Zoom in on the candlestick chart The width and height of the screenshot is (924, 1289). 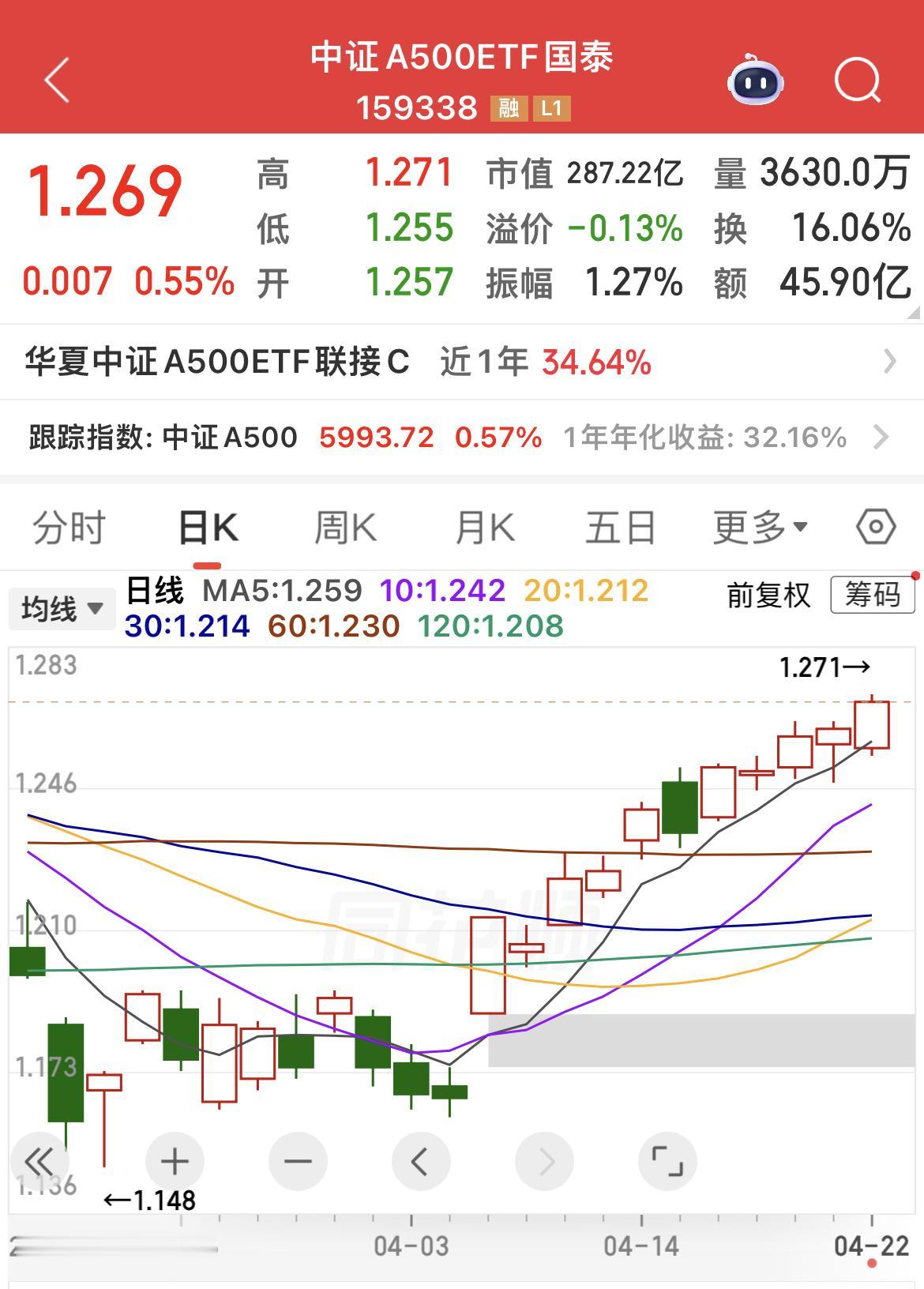coord(175,1161)
